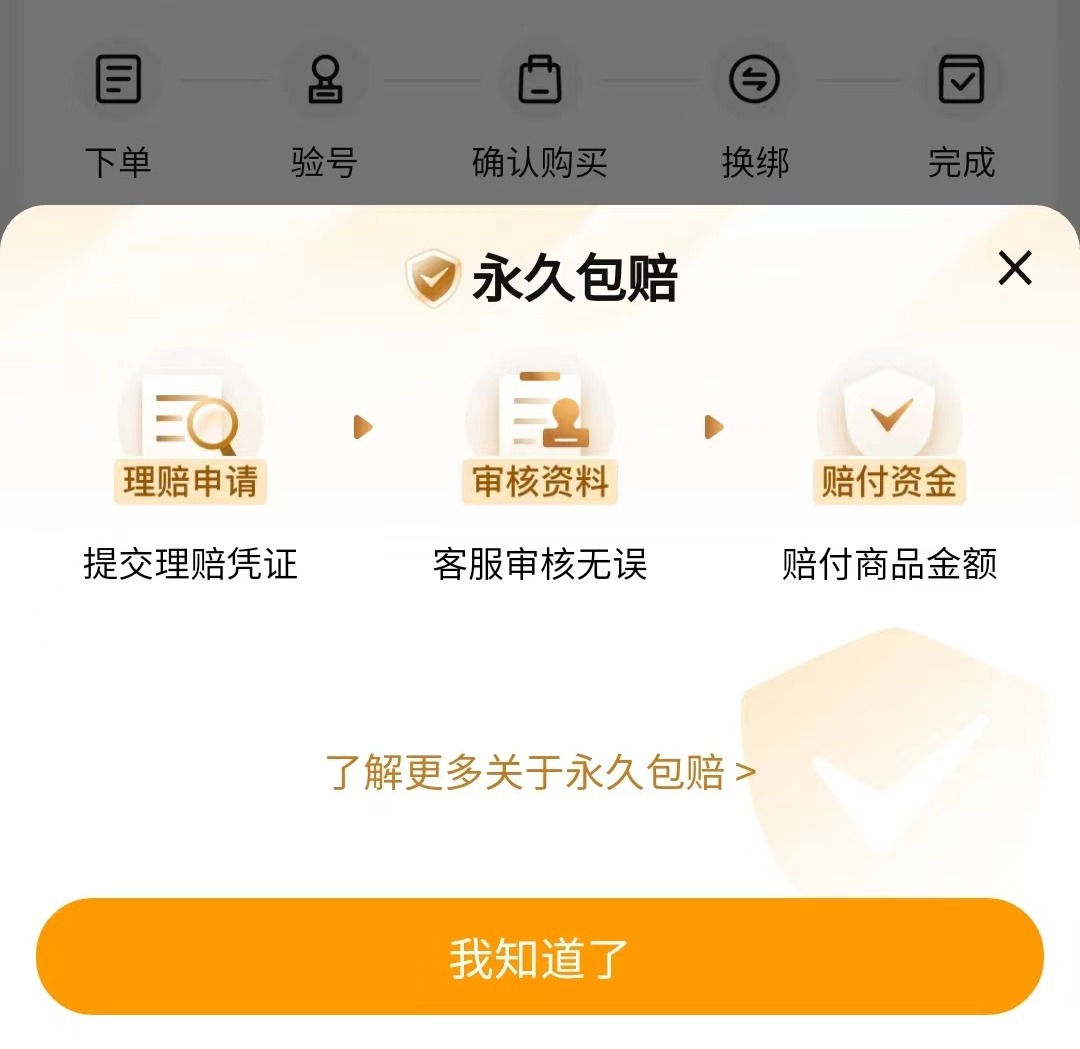The height and width of the screenshot is (1049, 1080).
Task: Open 了解更多关于永久包赔 link
Action: pos(540,772)
